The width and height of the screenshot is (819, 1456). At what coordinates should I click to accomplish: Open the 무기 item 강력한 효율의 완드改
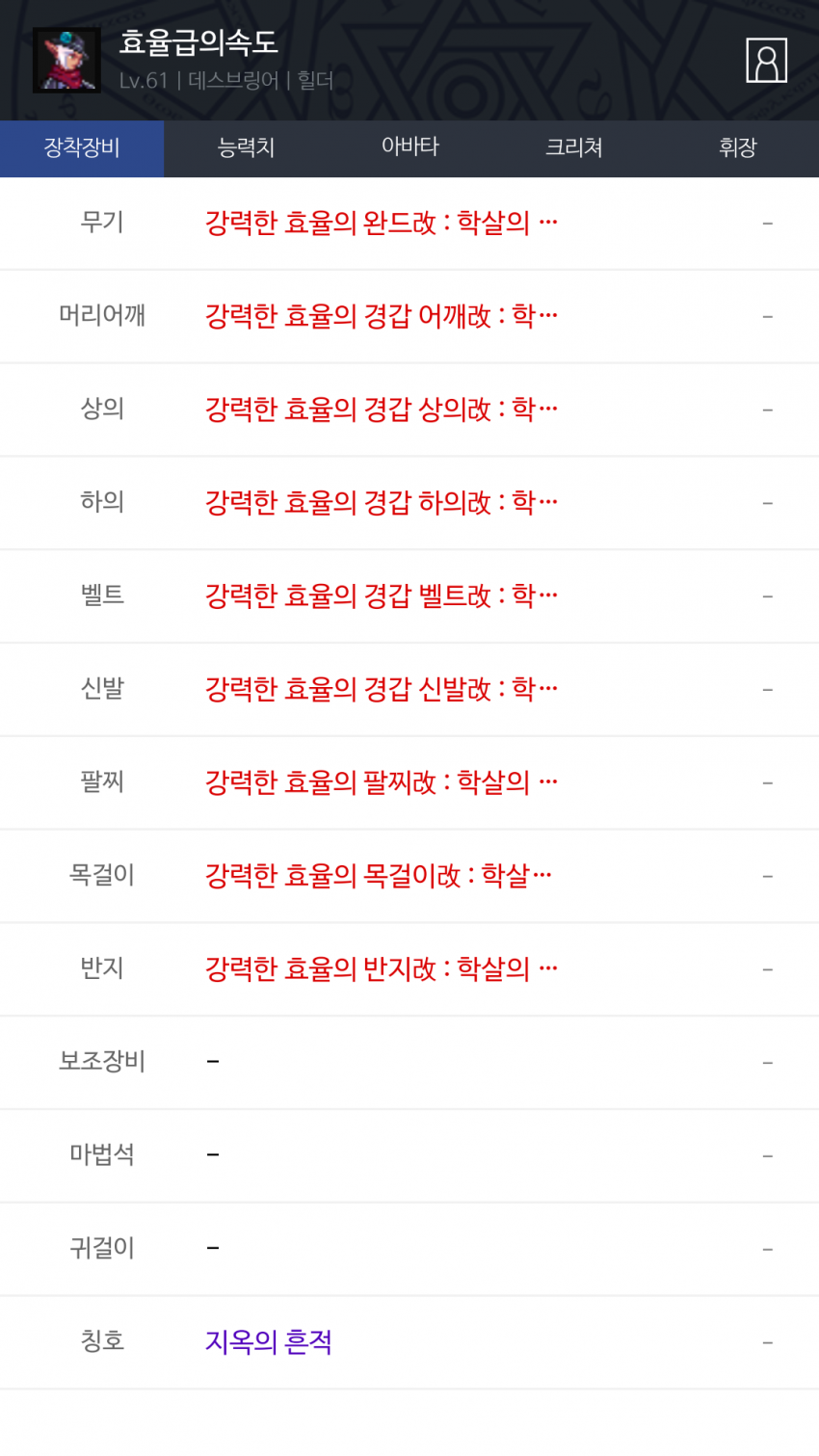[x=381, y=224]
